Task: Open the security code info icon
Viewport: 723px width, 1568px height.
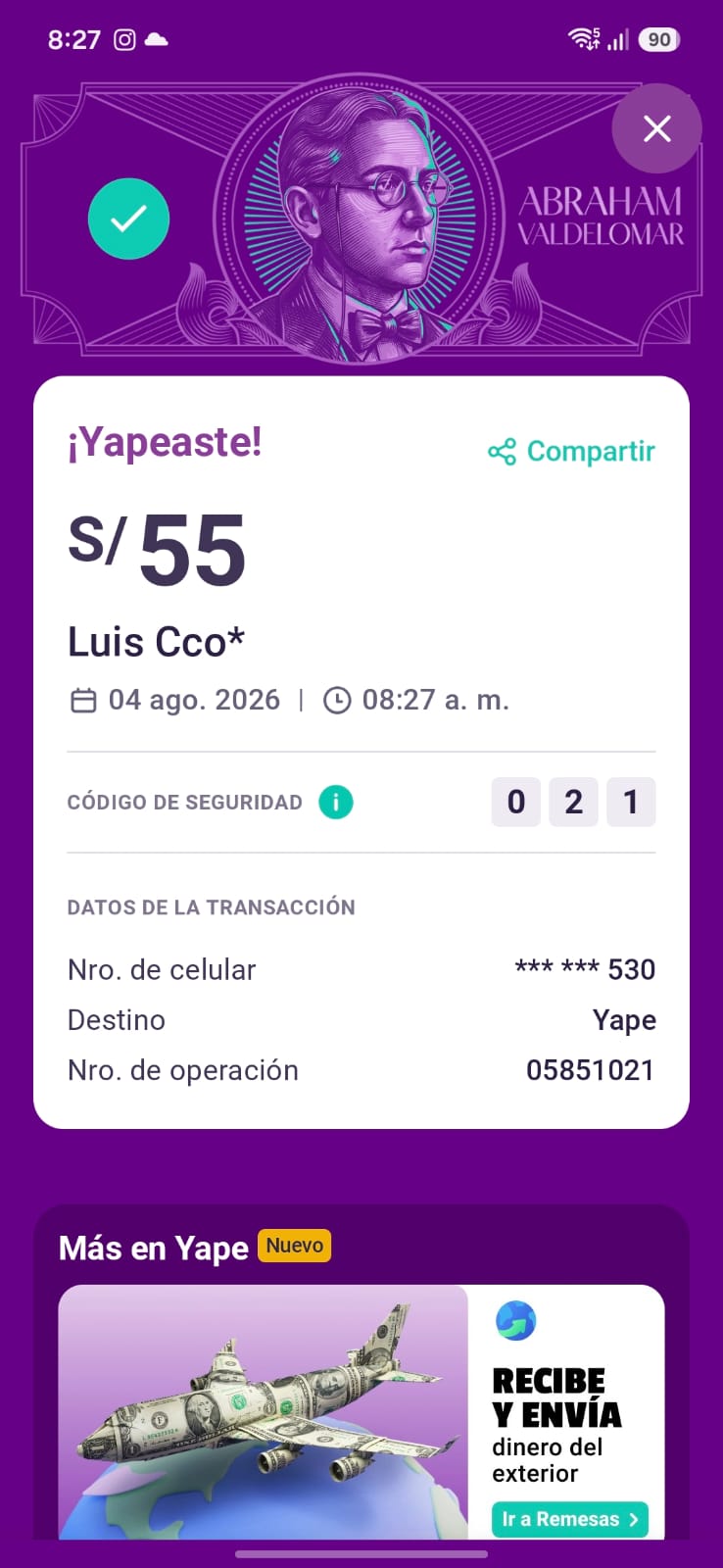Action: pos(335,802)
